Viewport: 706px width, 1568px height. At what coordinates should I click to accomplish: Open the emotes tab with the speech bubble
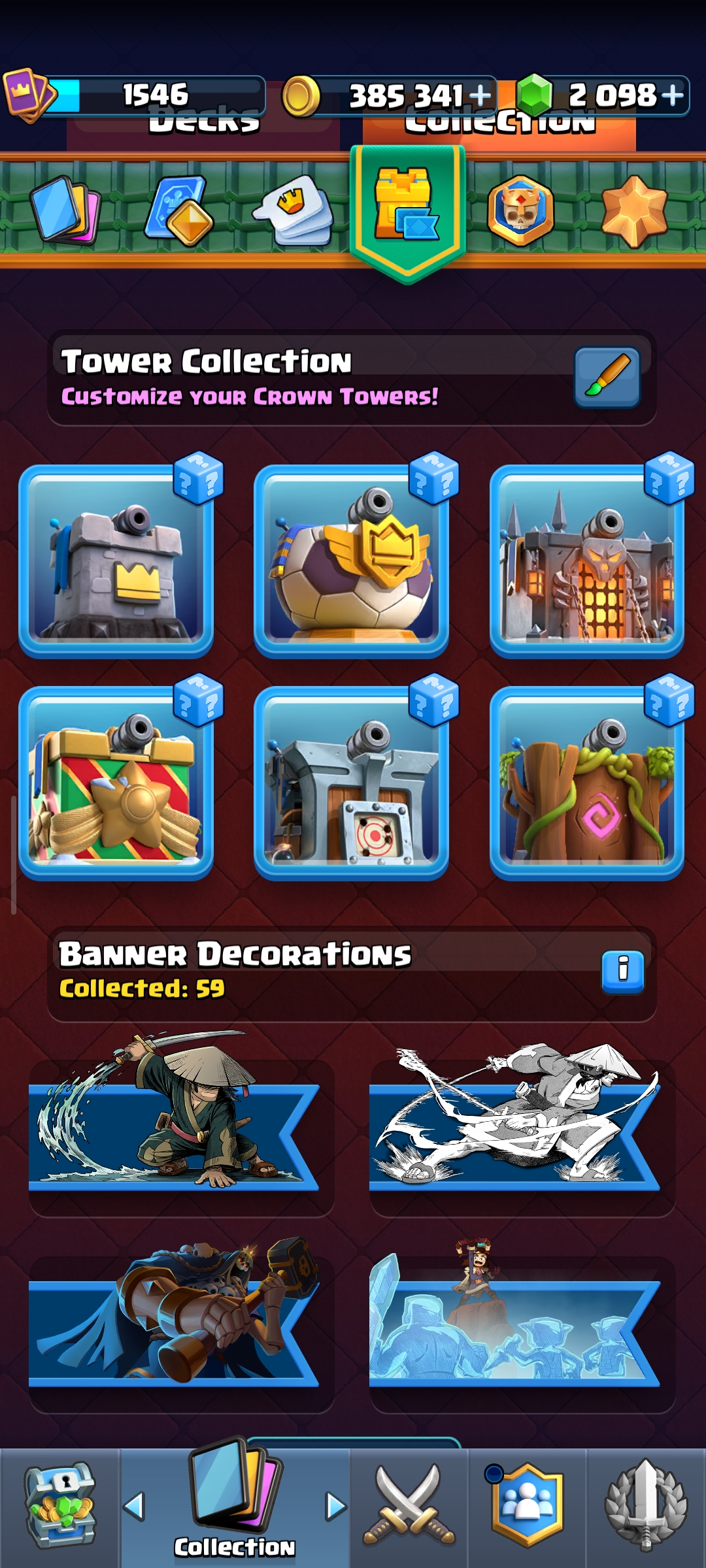[x=294, y=209]
